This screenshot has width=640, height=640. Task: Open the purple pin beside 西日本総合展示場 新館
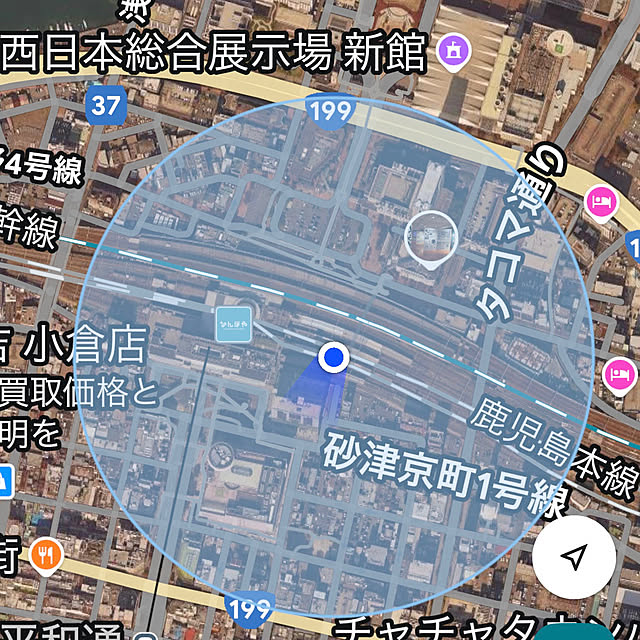click(x=455, y=47)
